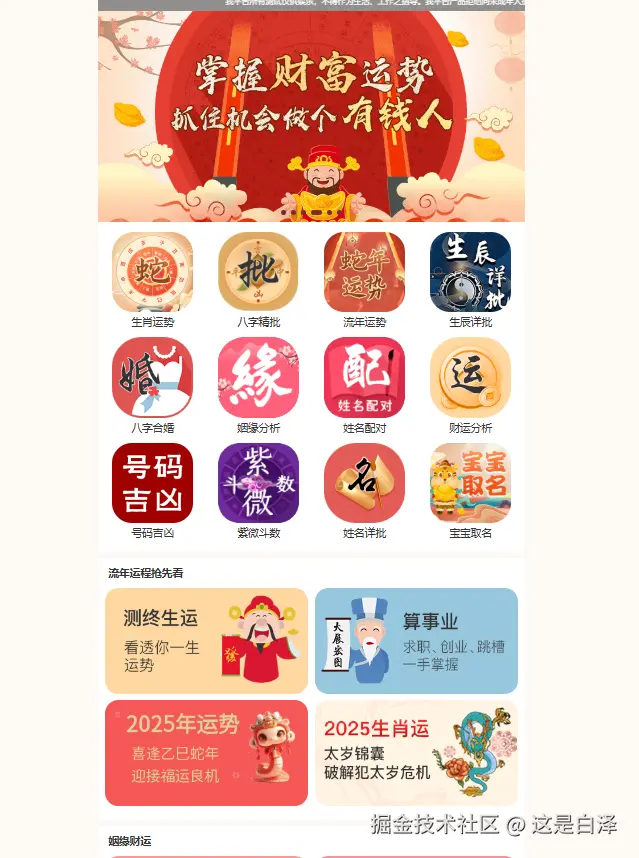The image size is (639, 858).
Task: Open the 测终生运 card
Action: [206, 641]
